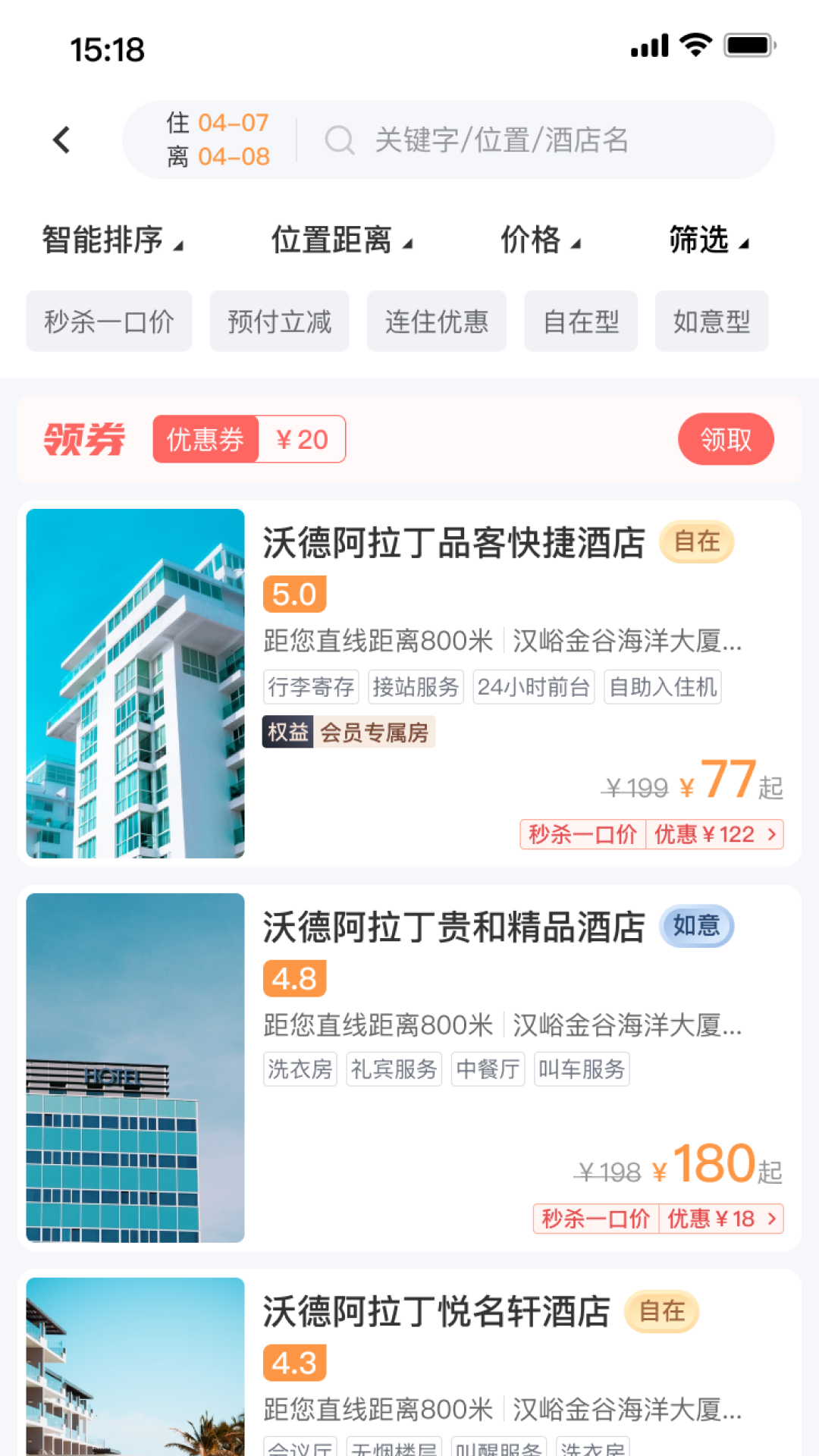Change the check-in and check-out dates

(x=218, y=140)
